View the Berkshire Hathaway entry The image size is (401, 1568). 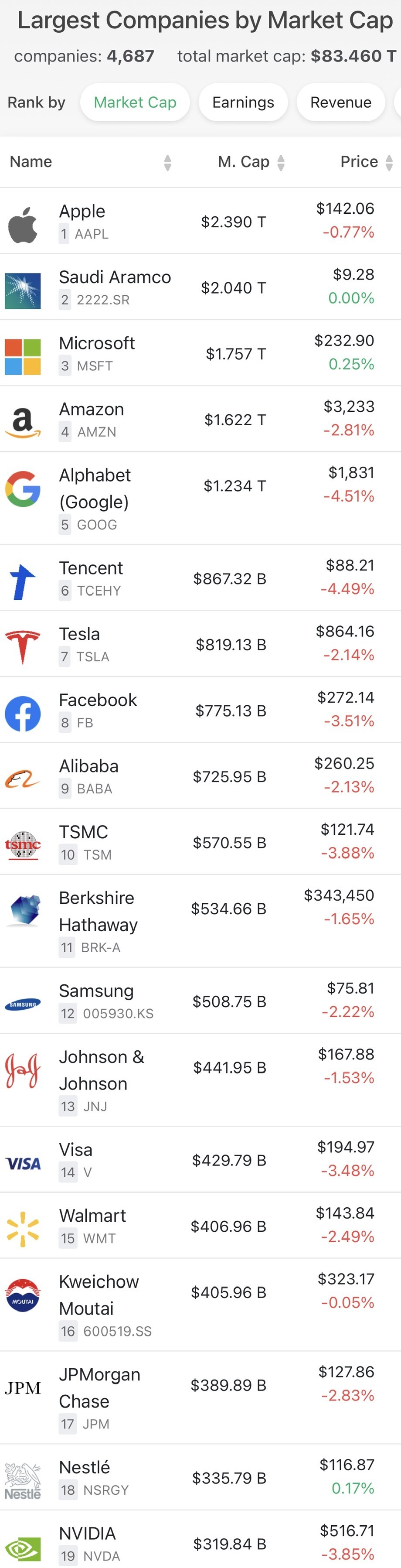[97, 911]
